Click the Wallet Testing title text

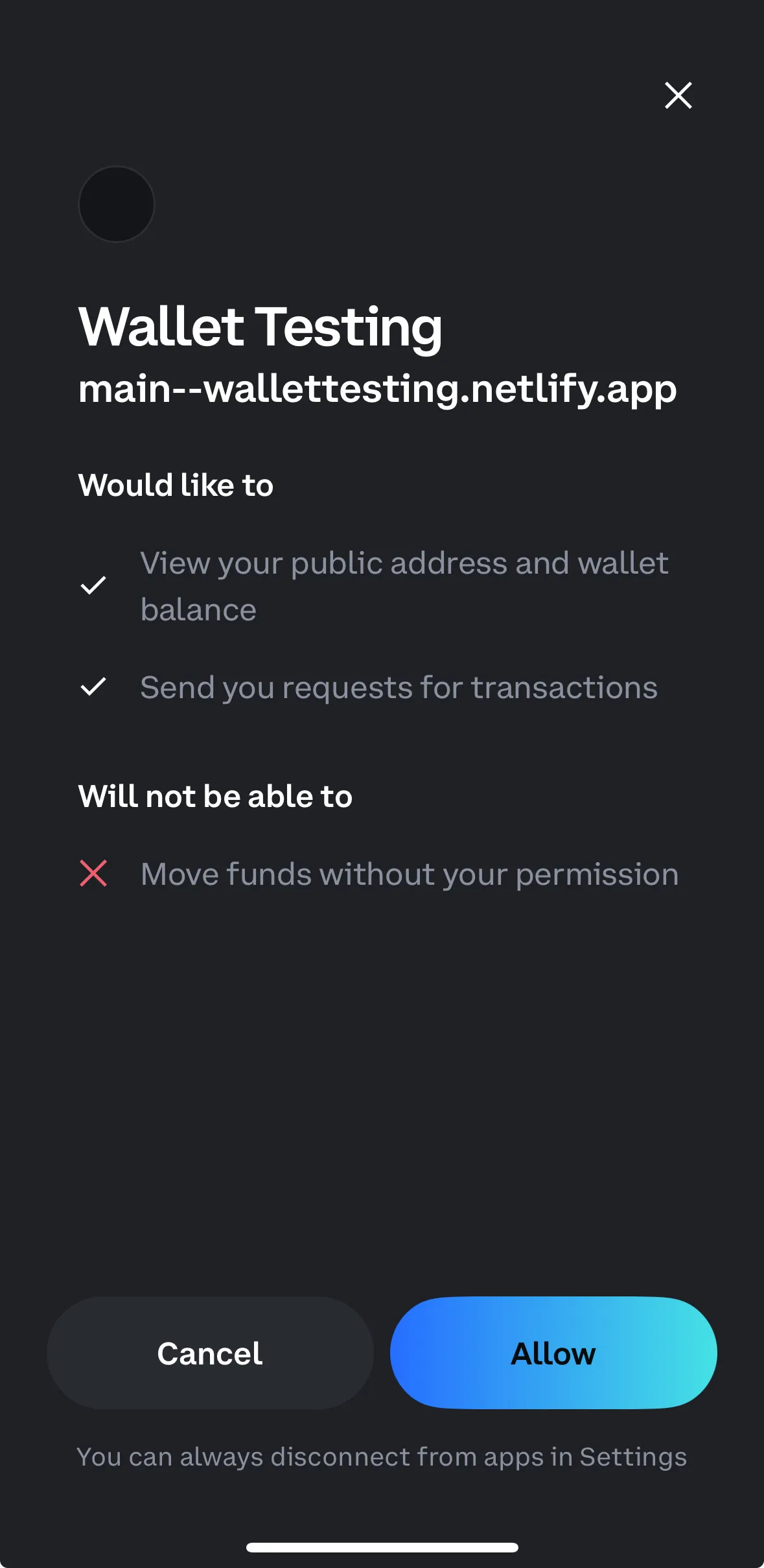pos(260,327)
